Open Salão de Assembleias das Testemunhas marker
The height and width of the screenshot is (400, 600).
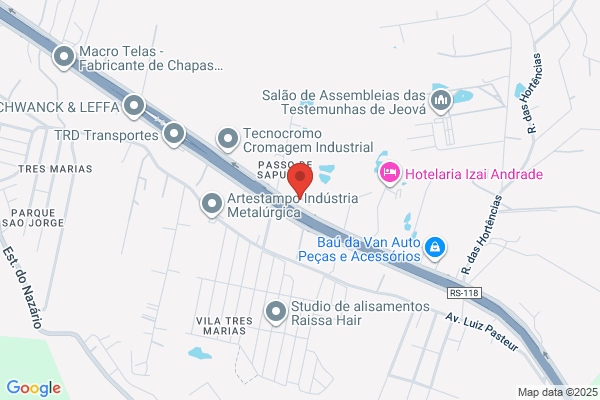tap(441, 101)
